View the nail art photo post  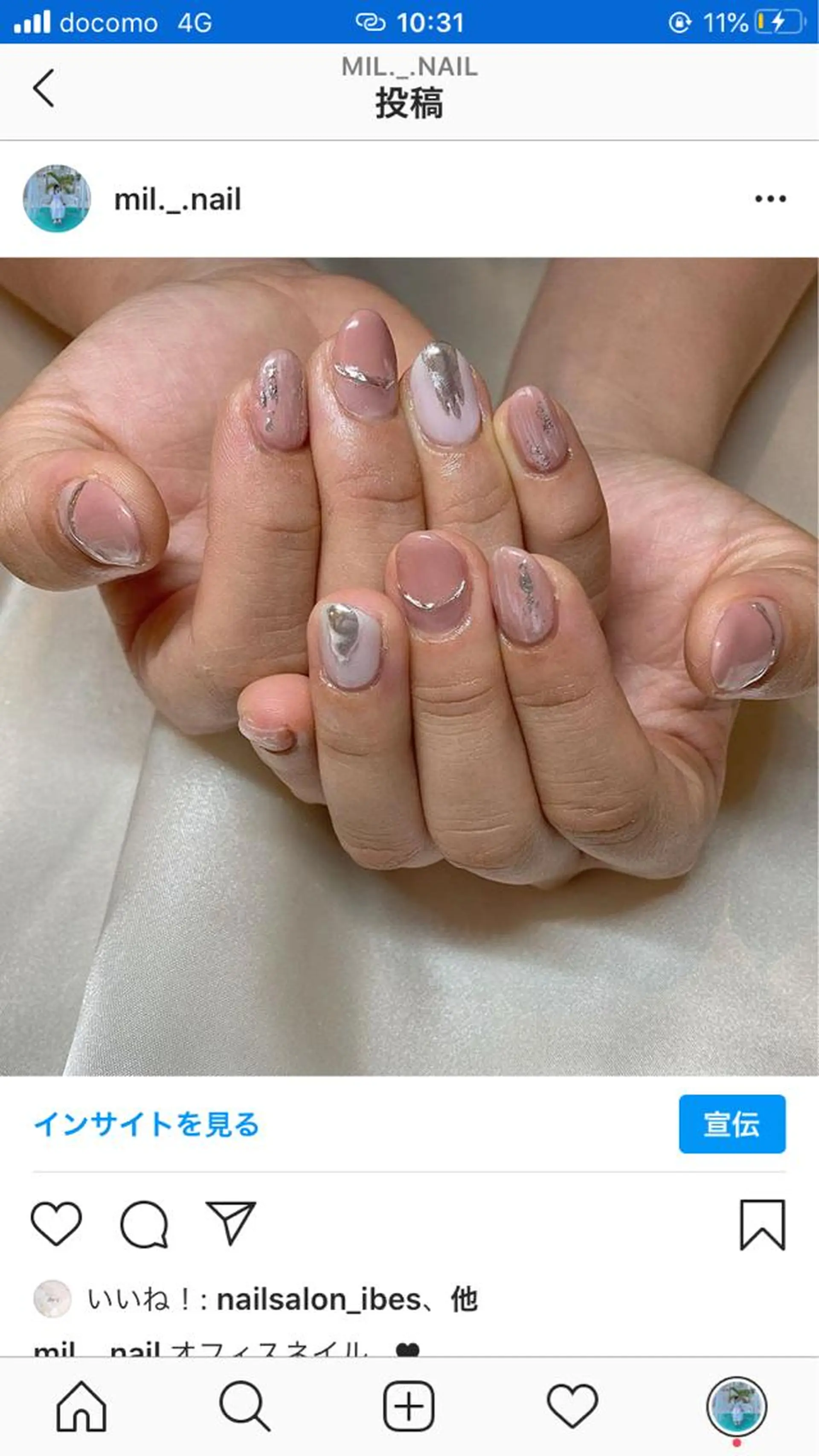409,667
